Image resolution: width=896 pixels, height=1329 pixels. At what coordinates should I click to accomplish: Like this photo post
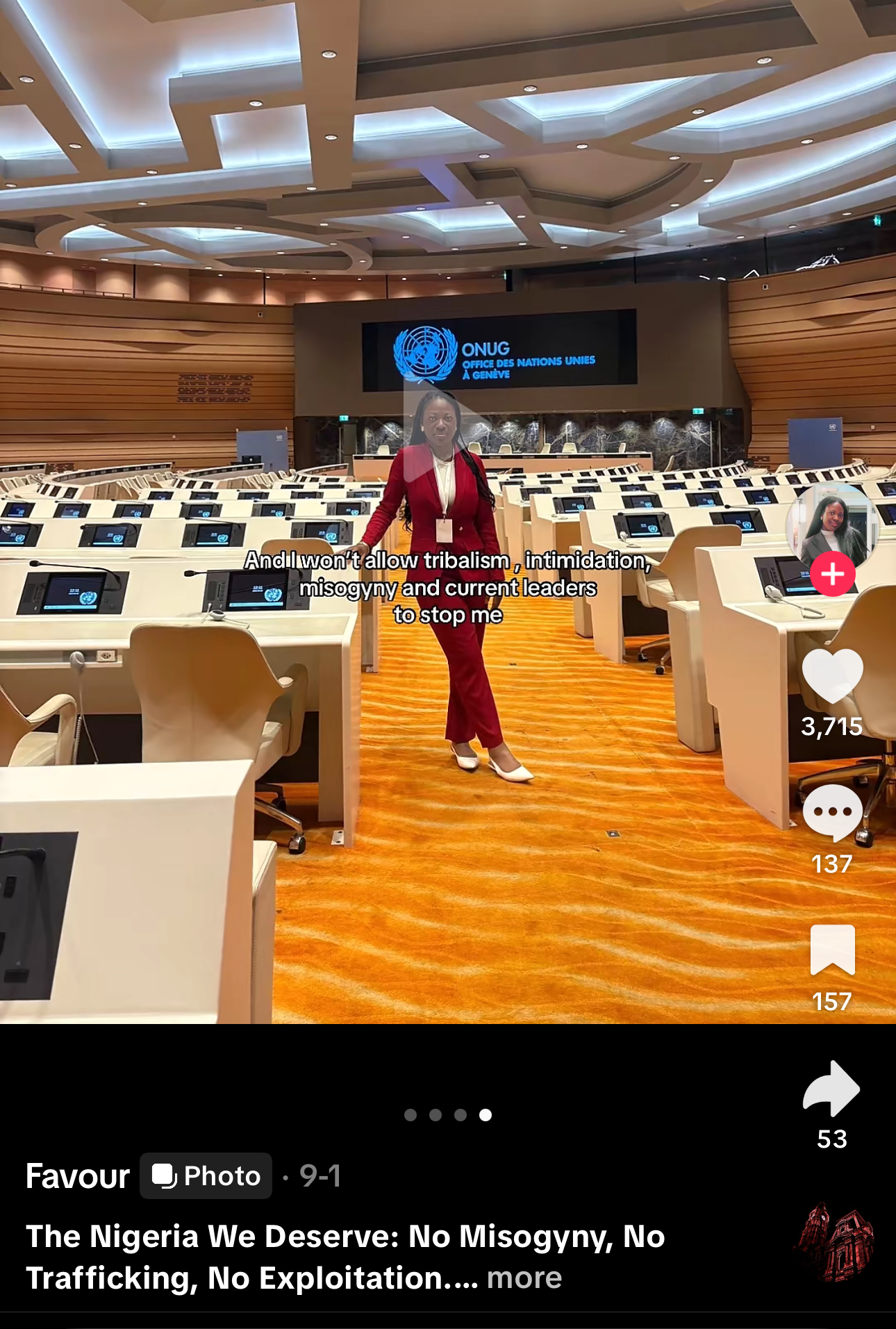(832, 676)
